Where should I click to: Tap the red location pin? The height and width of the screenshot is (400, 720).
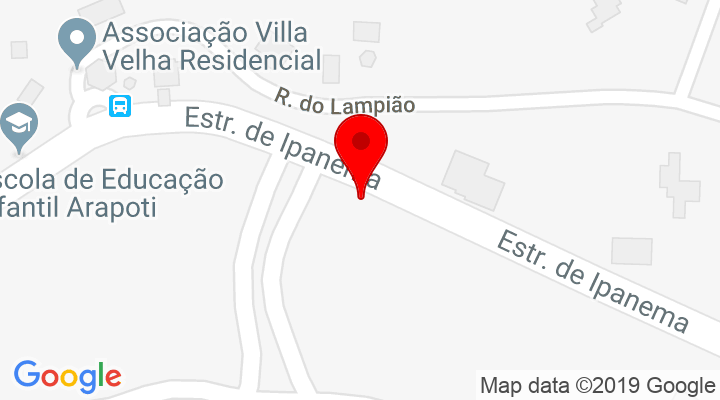[360, 147]
